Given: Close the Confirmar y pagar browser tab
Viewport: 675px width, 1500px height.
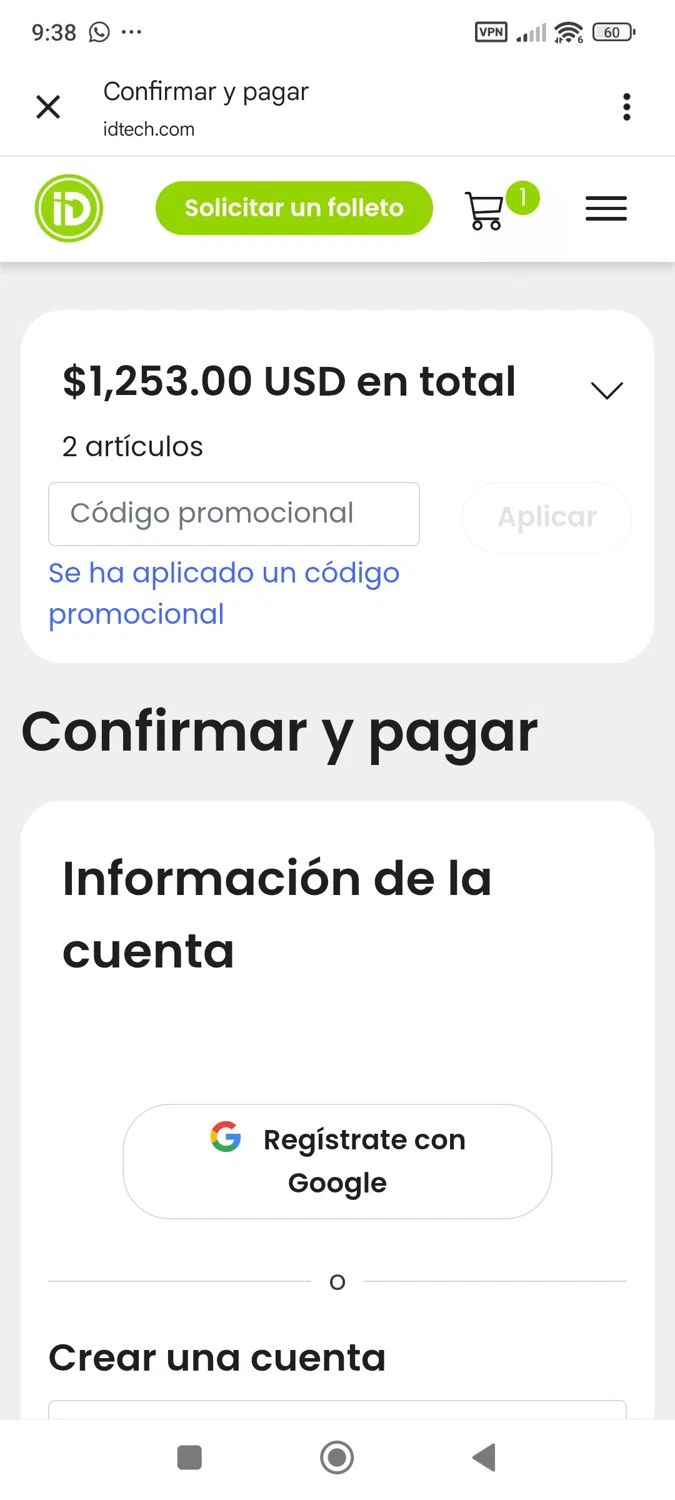Looking at the screenshot, I should (48, 107).
